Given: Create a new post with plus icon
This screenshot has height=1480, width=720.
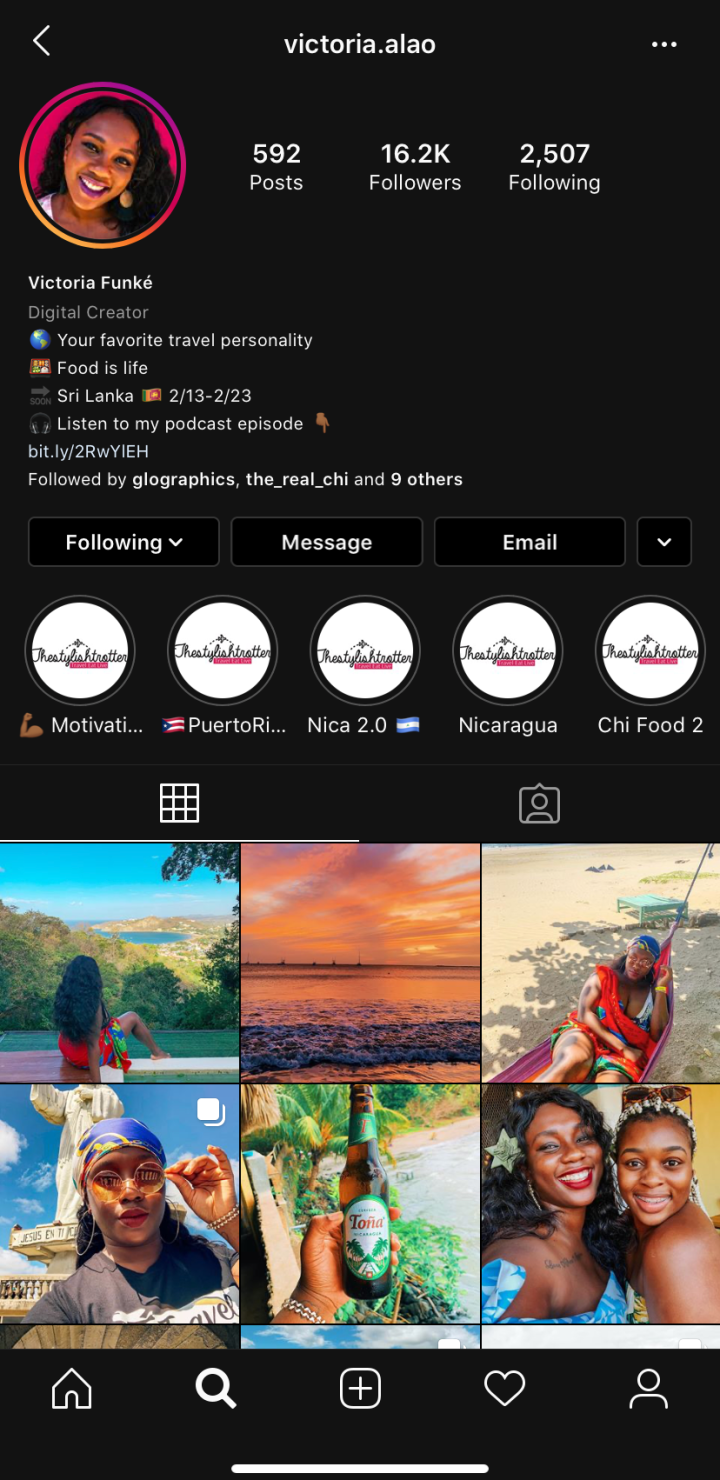Looking at the screenshot, I should coord(360,1389).
